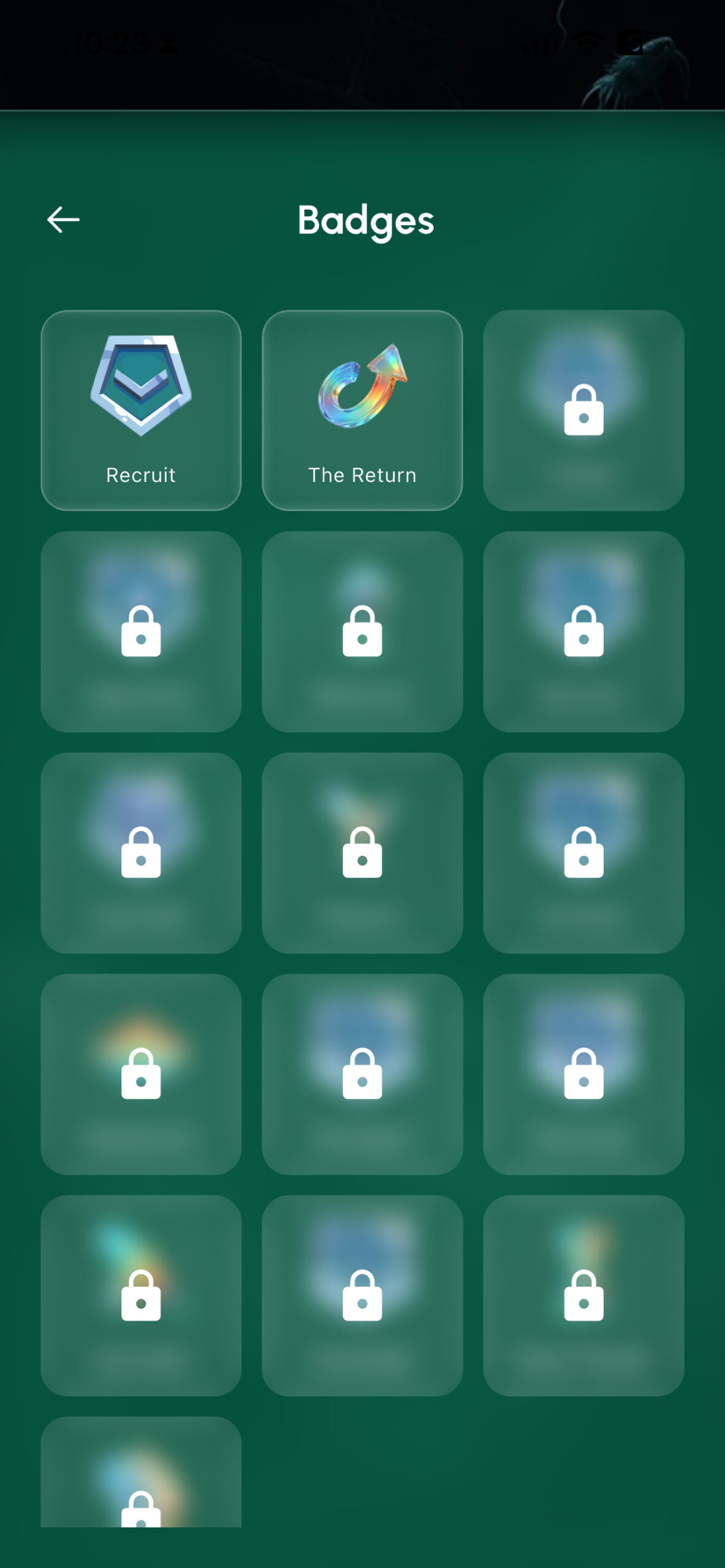Open the Recruit badge

pyautogui.click(x=141, y=410)
